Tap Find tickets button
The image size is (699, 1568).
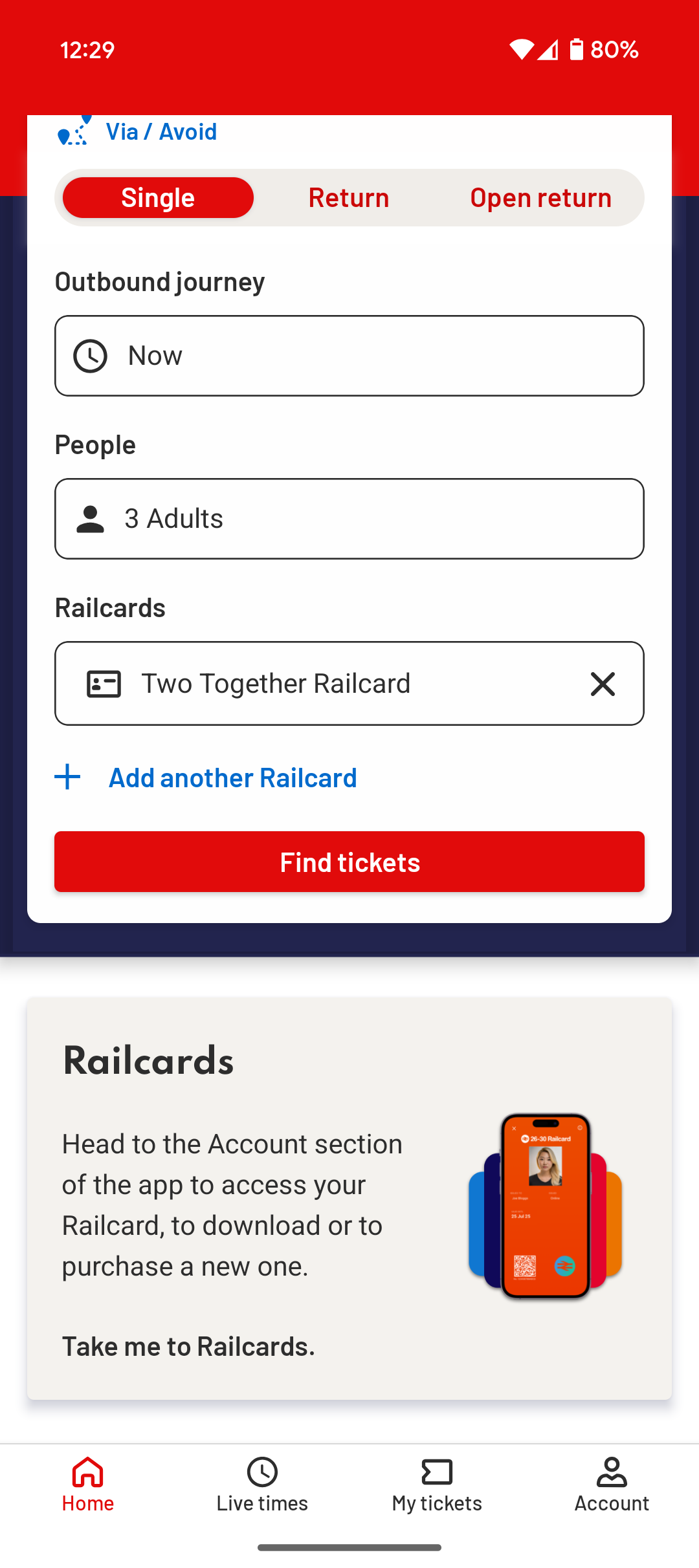[x=349, y=862]
